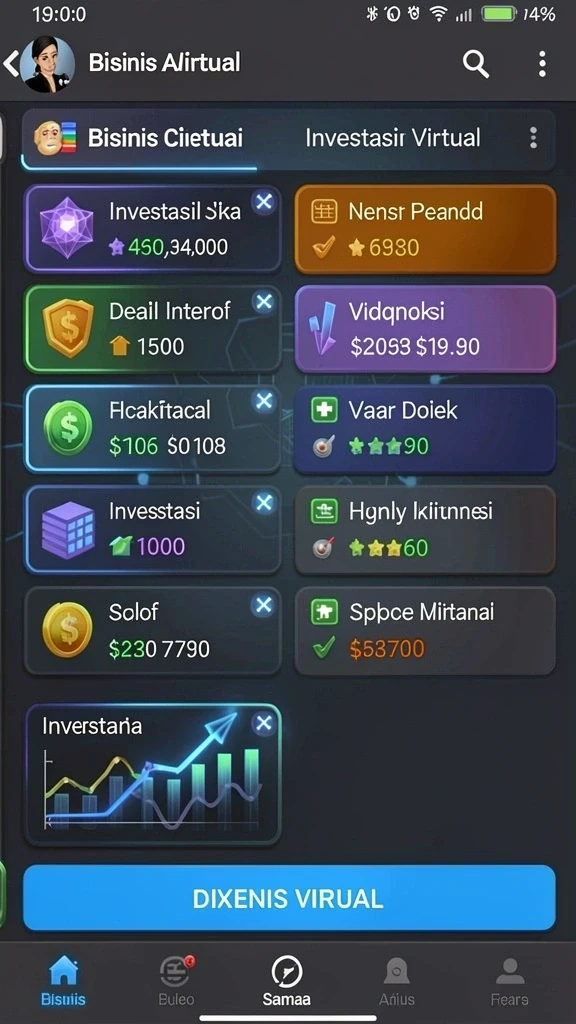Open the Investasil Ska card

point(153,229)
